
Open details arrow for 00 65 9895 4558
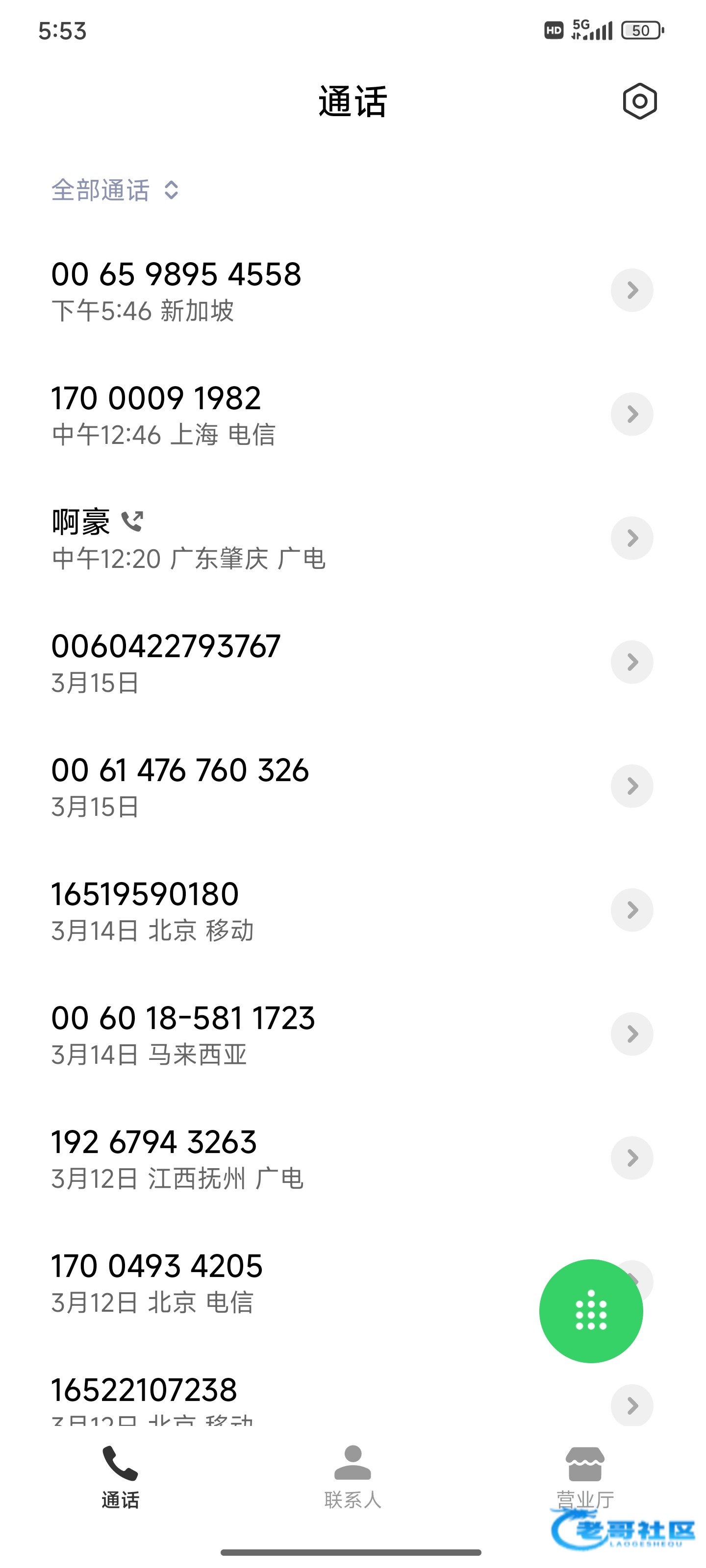pos(631,290)
